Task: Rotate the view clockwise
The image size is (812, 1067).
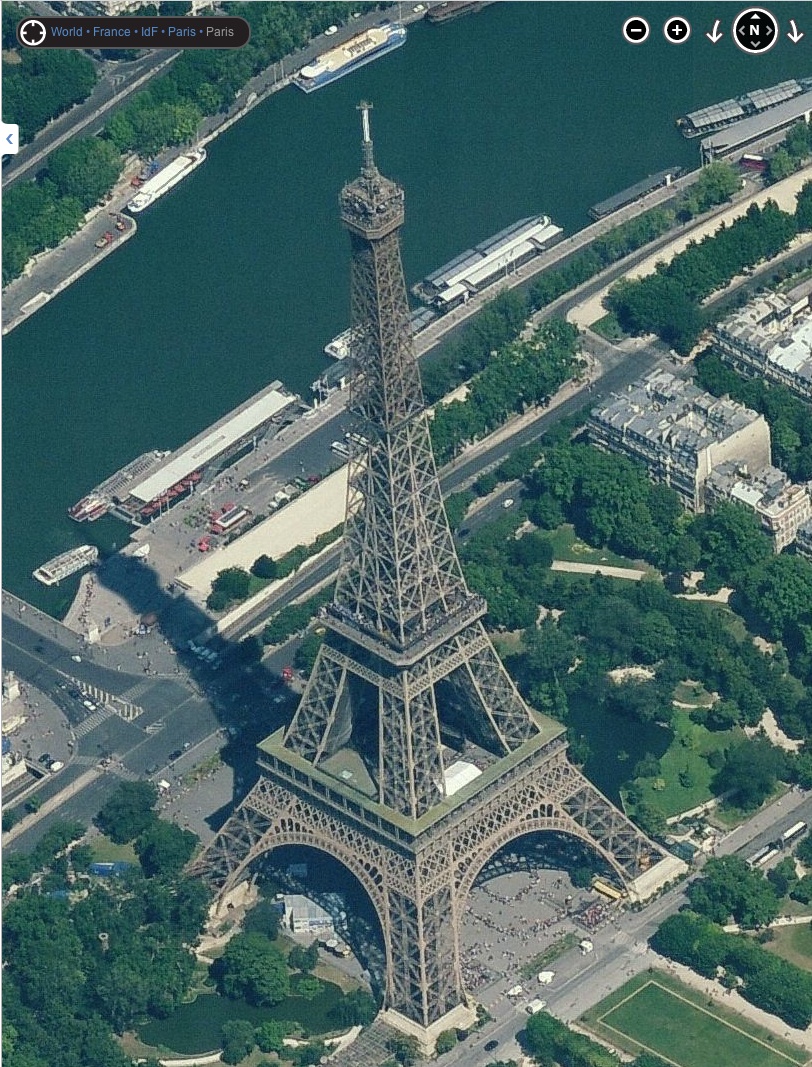Action: (x=795, y=32)
